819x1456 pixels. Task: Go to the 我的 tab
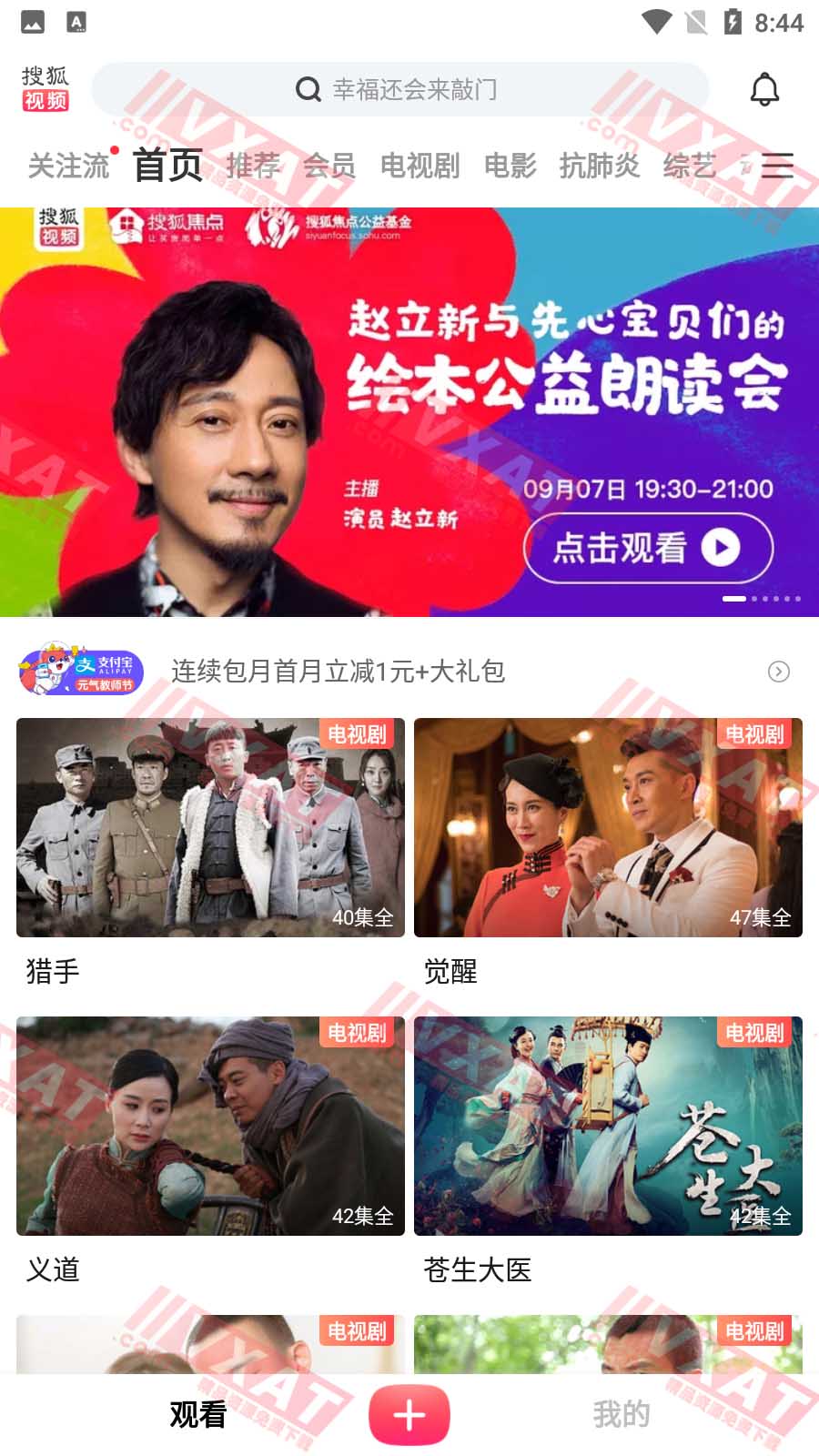[622, 1414]
